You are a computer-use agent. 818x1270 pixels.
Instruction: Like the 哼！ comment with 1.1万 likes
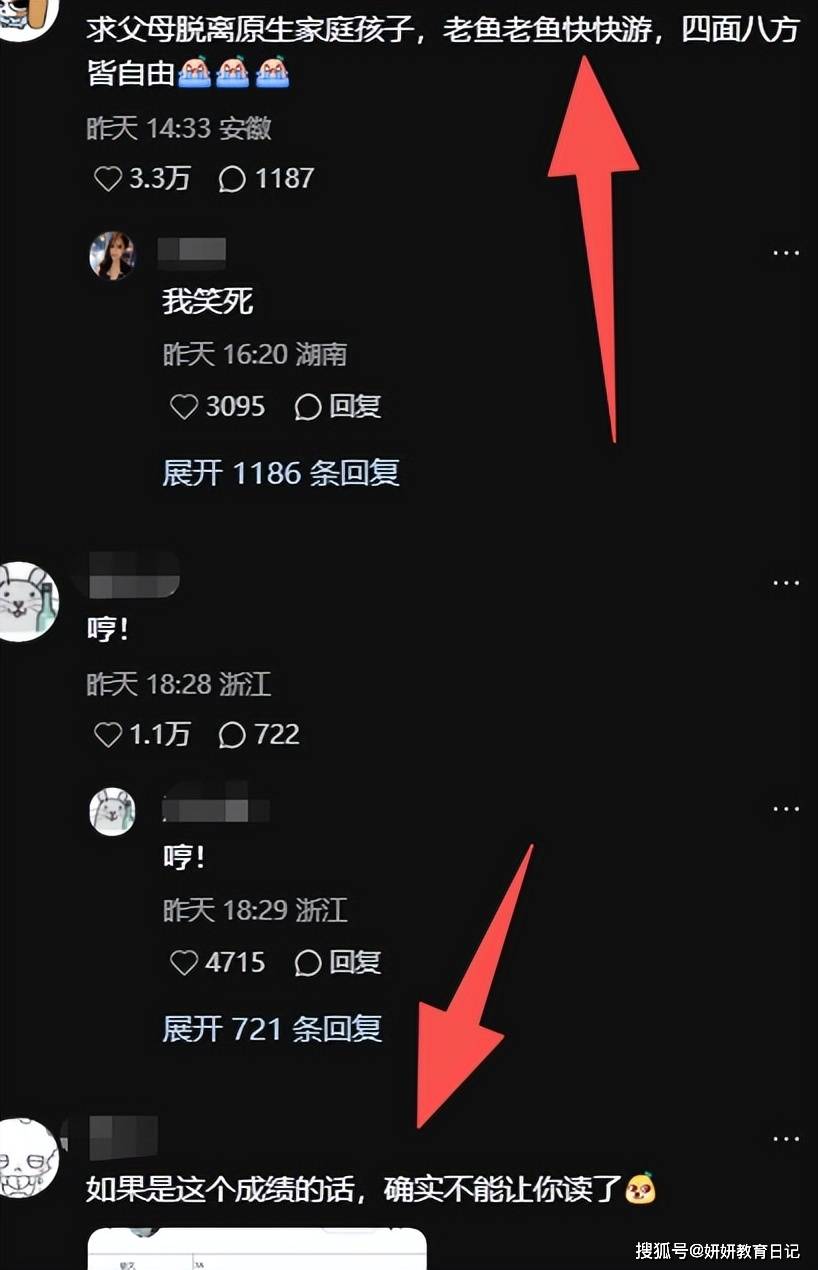[x=108, y=735]
